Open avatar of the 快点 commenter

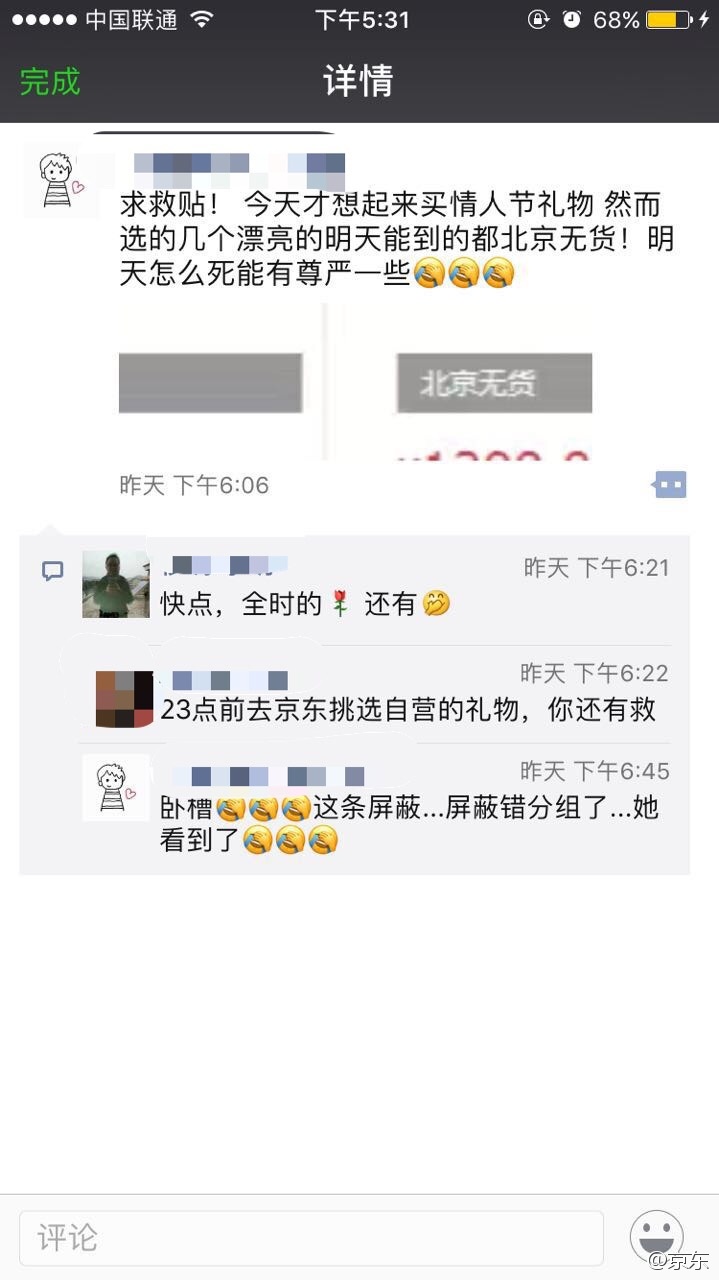click(115, 584)
